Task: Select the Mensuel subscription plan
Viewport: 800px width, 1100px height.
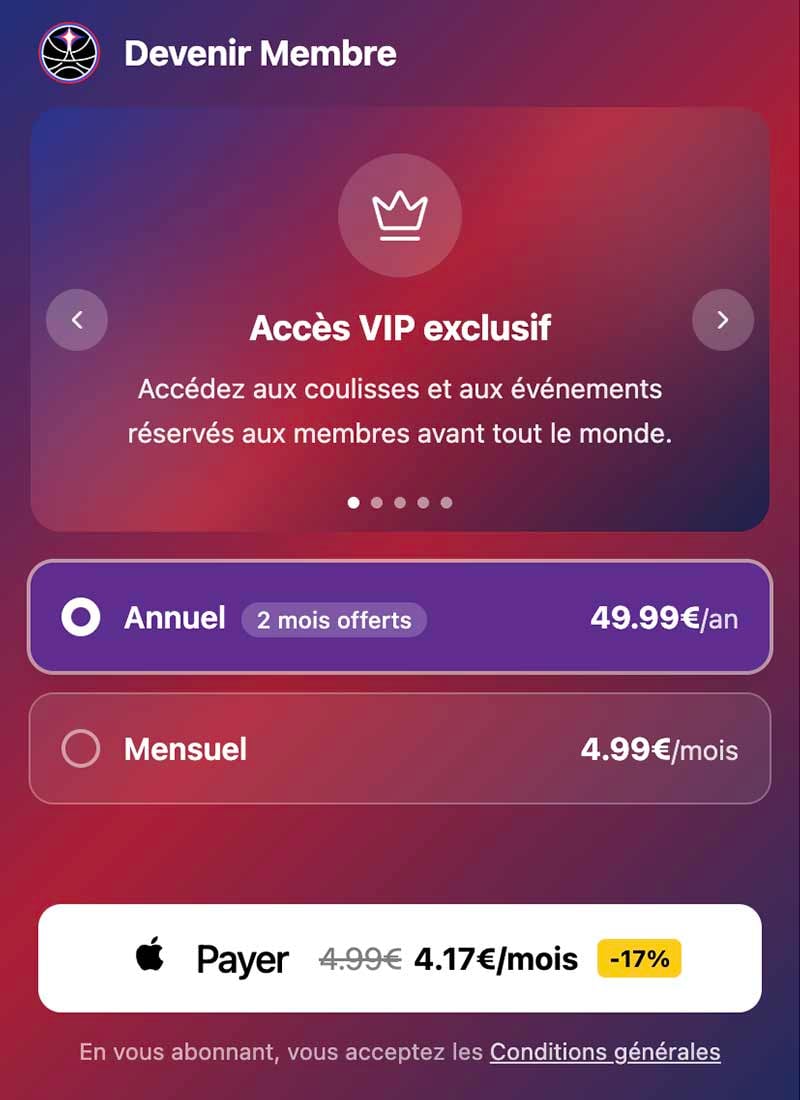Action: pyautogui.click(x=400, y=748)
